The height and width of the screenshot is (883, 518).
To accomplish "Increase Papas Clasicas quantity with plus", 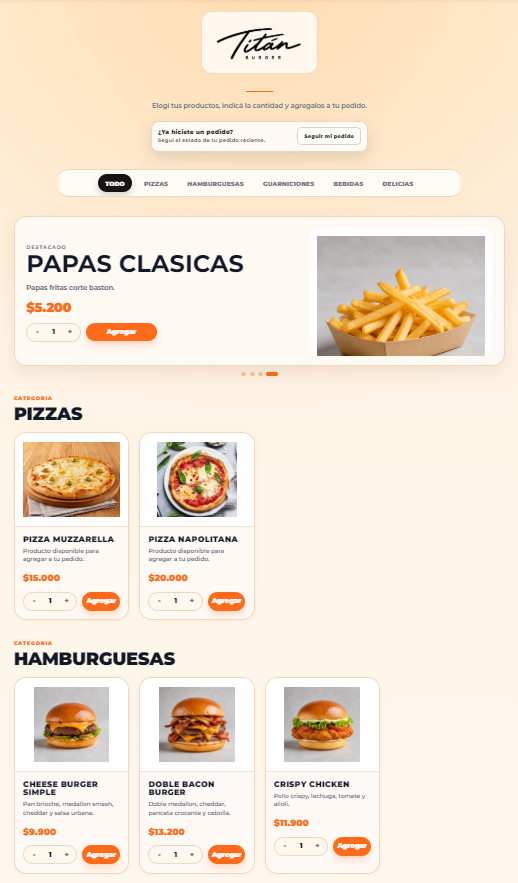I will click(70, 332).
